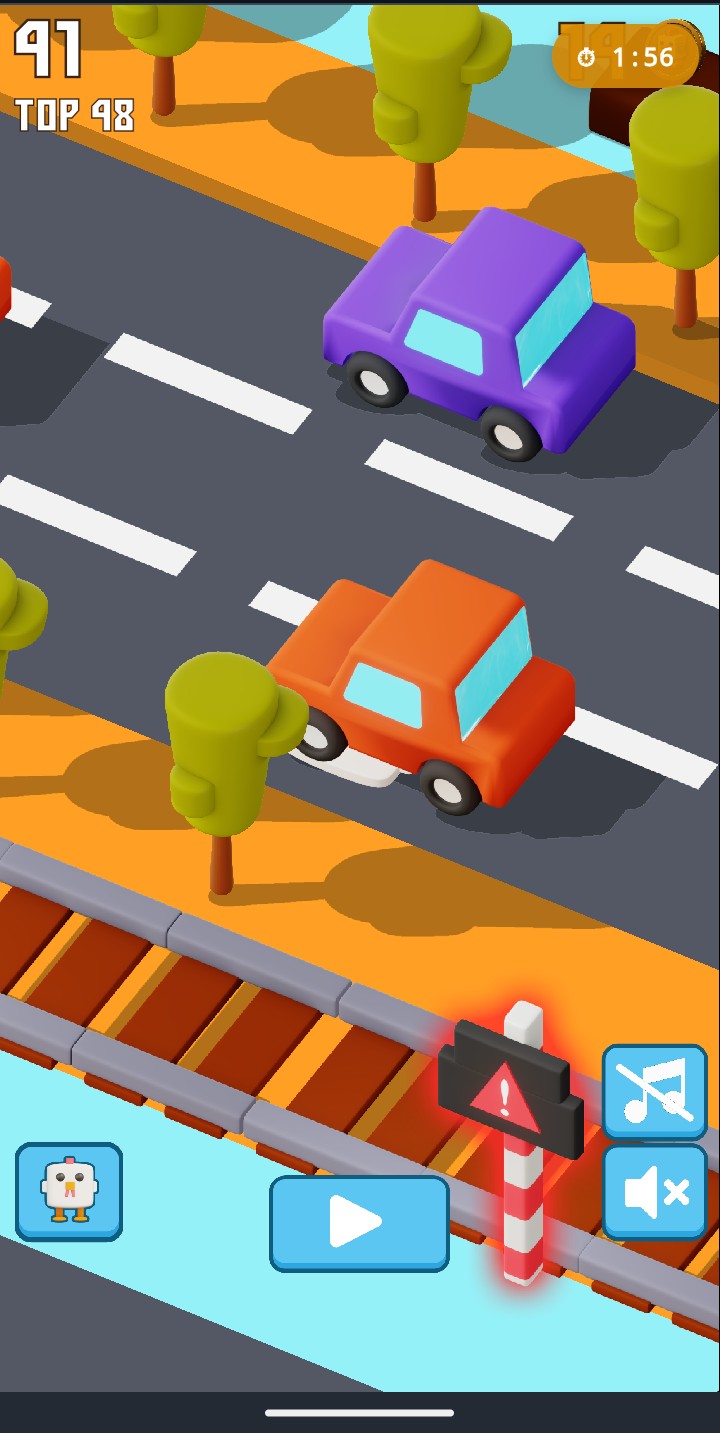The width and height of the screenshot is (720, 1433).
Task: Start the game with the play button
Action: click(x=359, y=1223)
